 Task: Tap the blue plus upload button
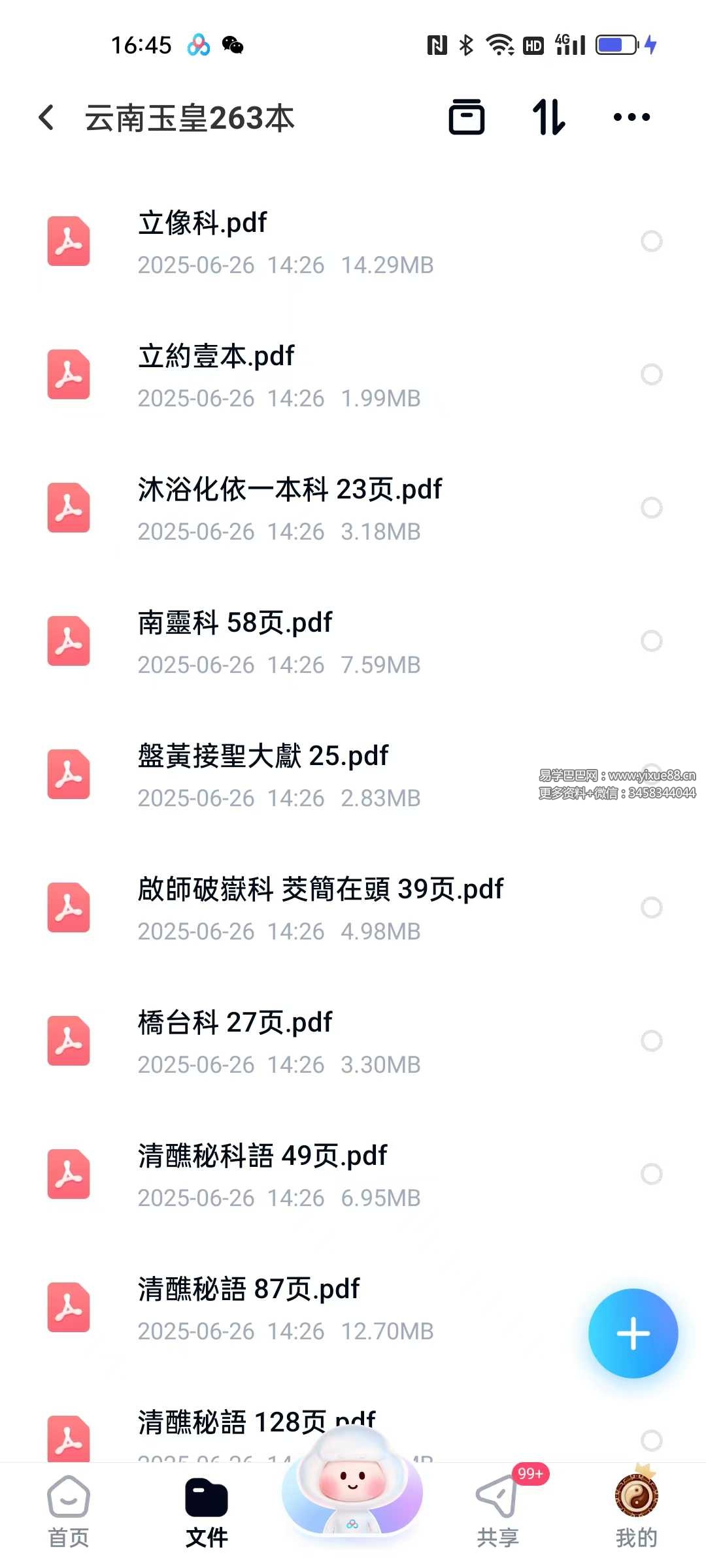pos(633,1333)
